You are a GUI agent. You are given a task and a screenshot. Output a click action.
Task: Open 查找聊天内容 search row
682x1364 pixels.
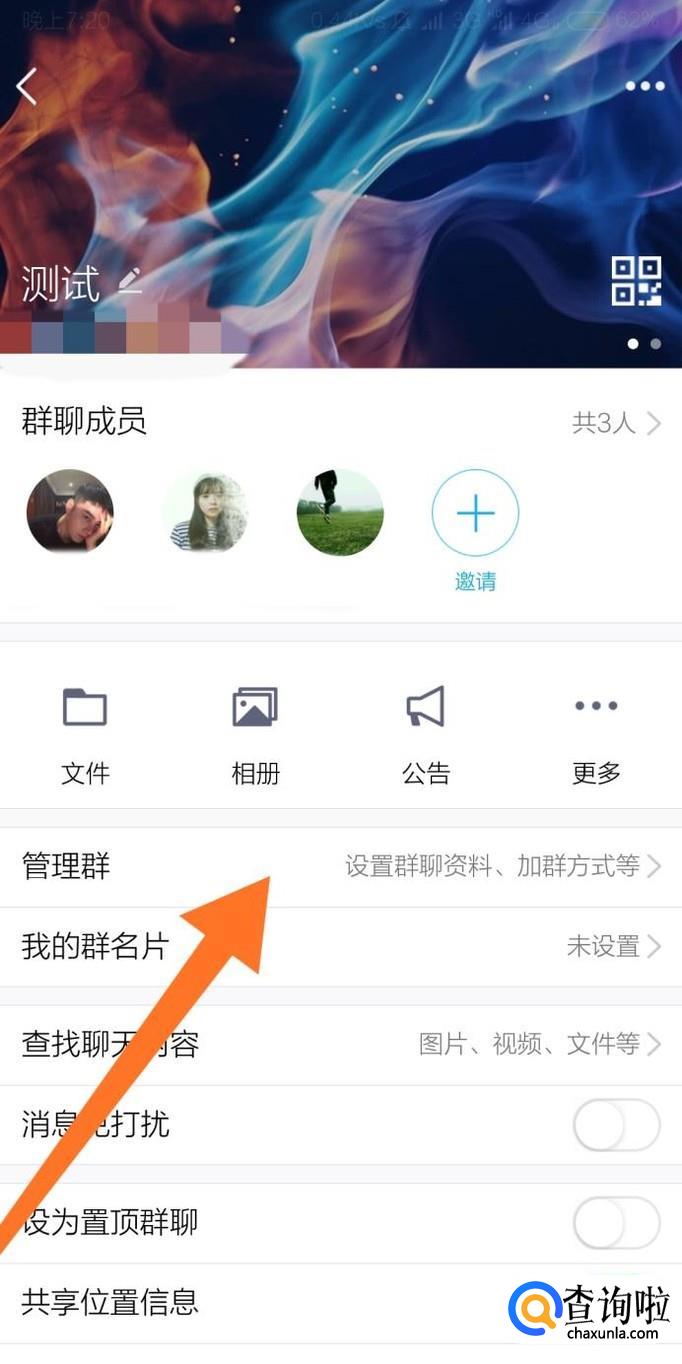pos(340,1045)
